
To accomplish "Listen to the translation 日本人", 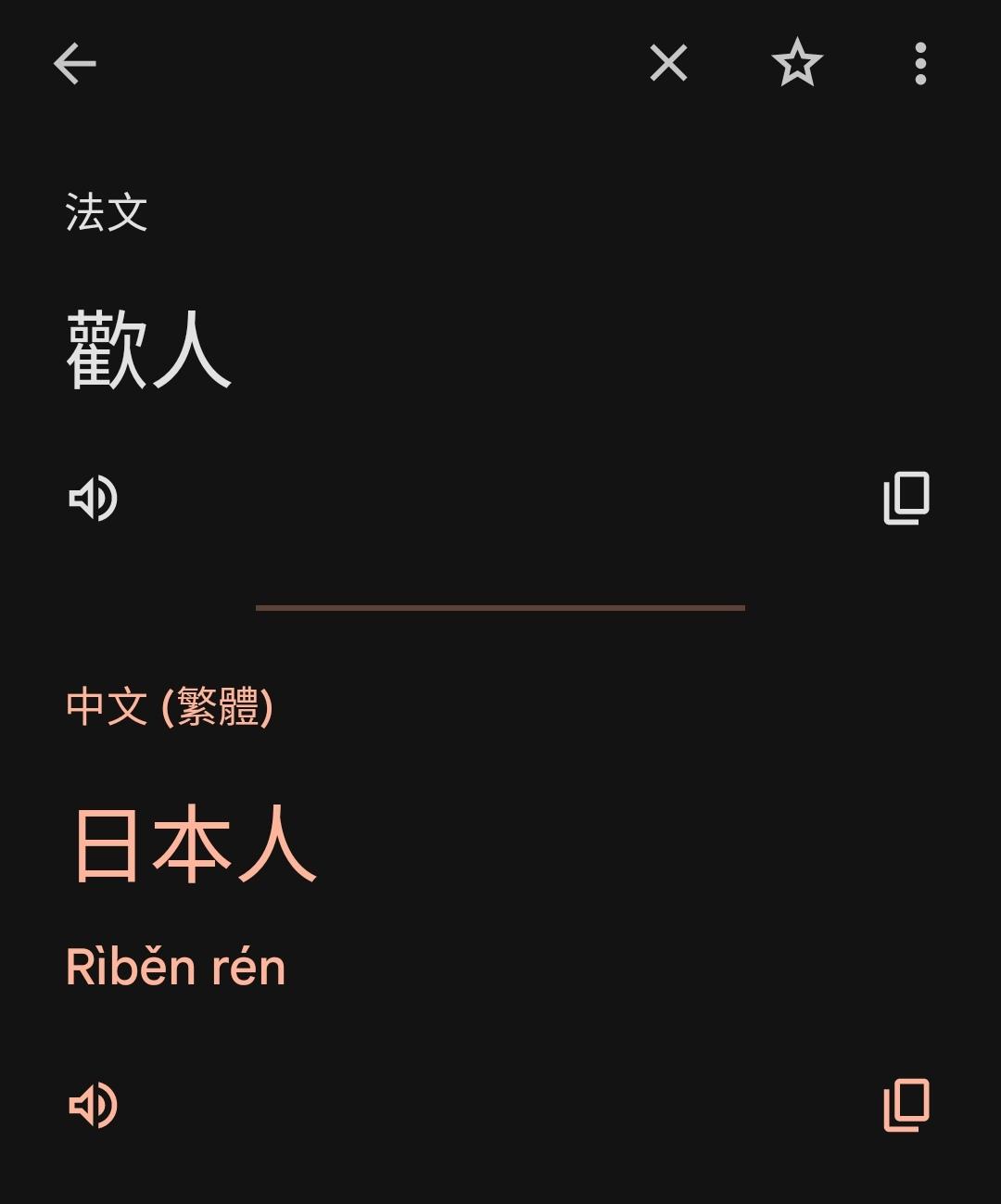I will (x=94, y=1105).
